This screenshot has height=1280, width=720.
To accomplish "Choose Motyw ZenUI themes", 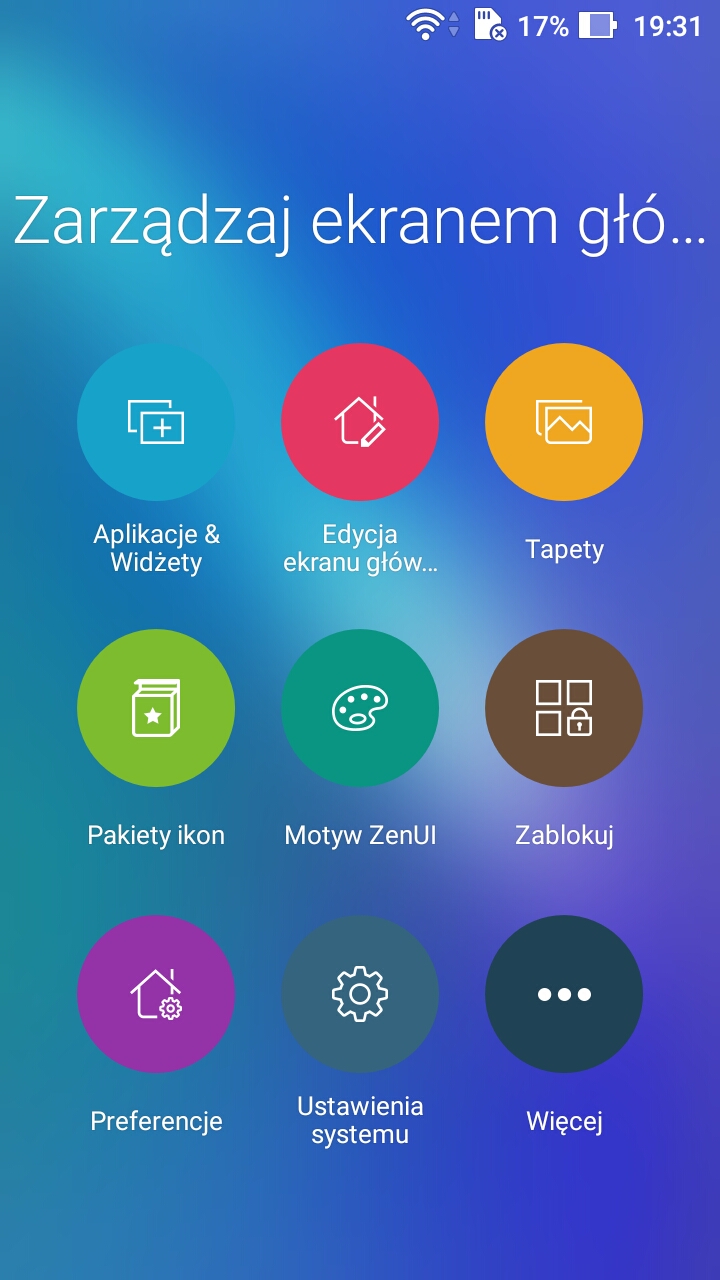I will tap(360, 708).
